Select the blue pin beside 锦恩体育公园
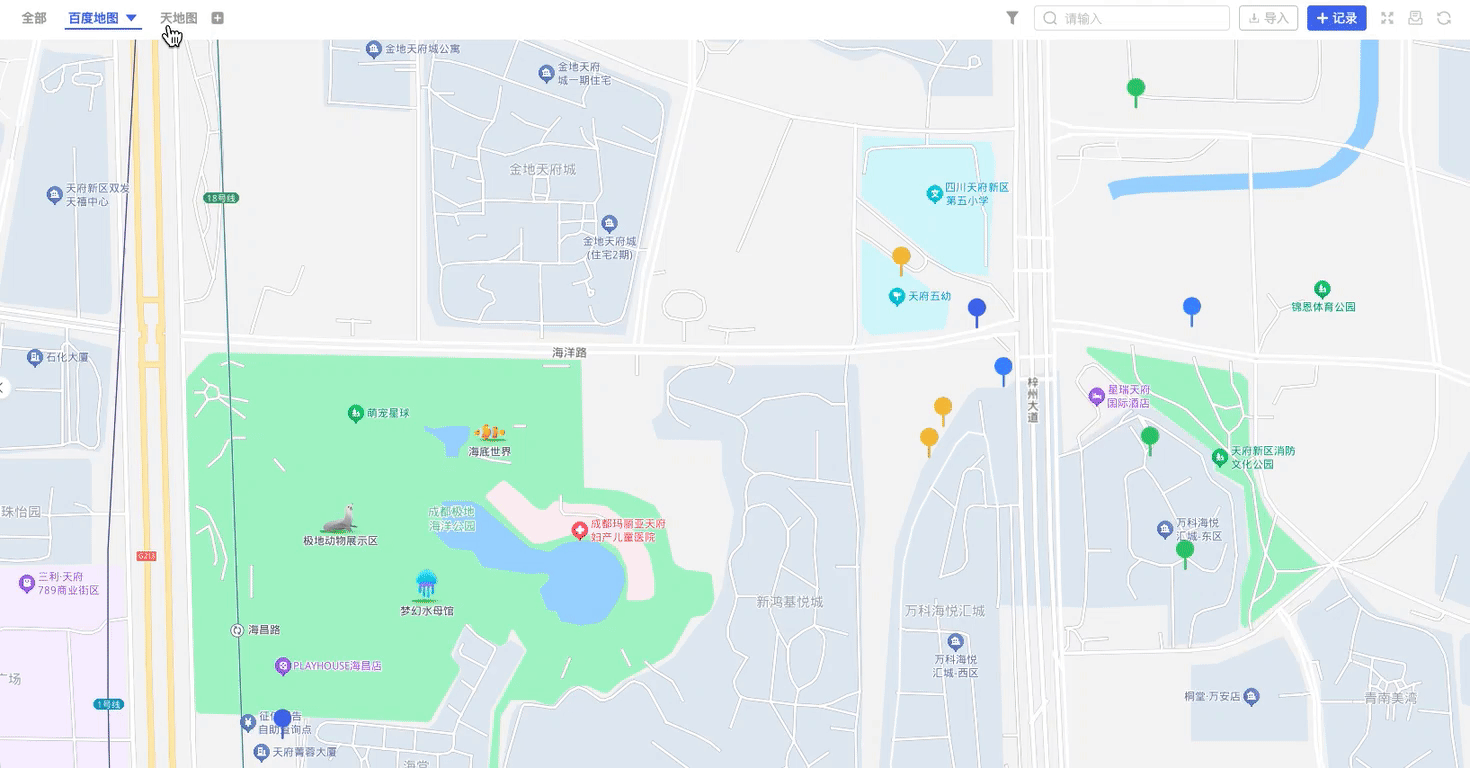This screenshot has height=768, width=1470. click(1192, 307)
